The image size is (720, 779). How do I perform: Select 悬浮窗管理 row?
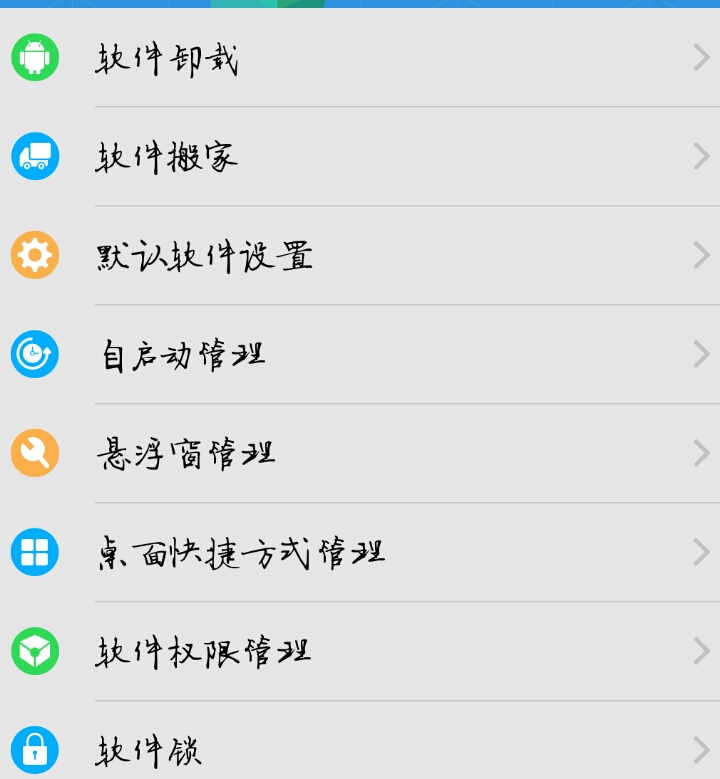click(186, 454)
